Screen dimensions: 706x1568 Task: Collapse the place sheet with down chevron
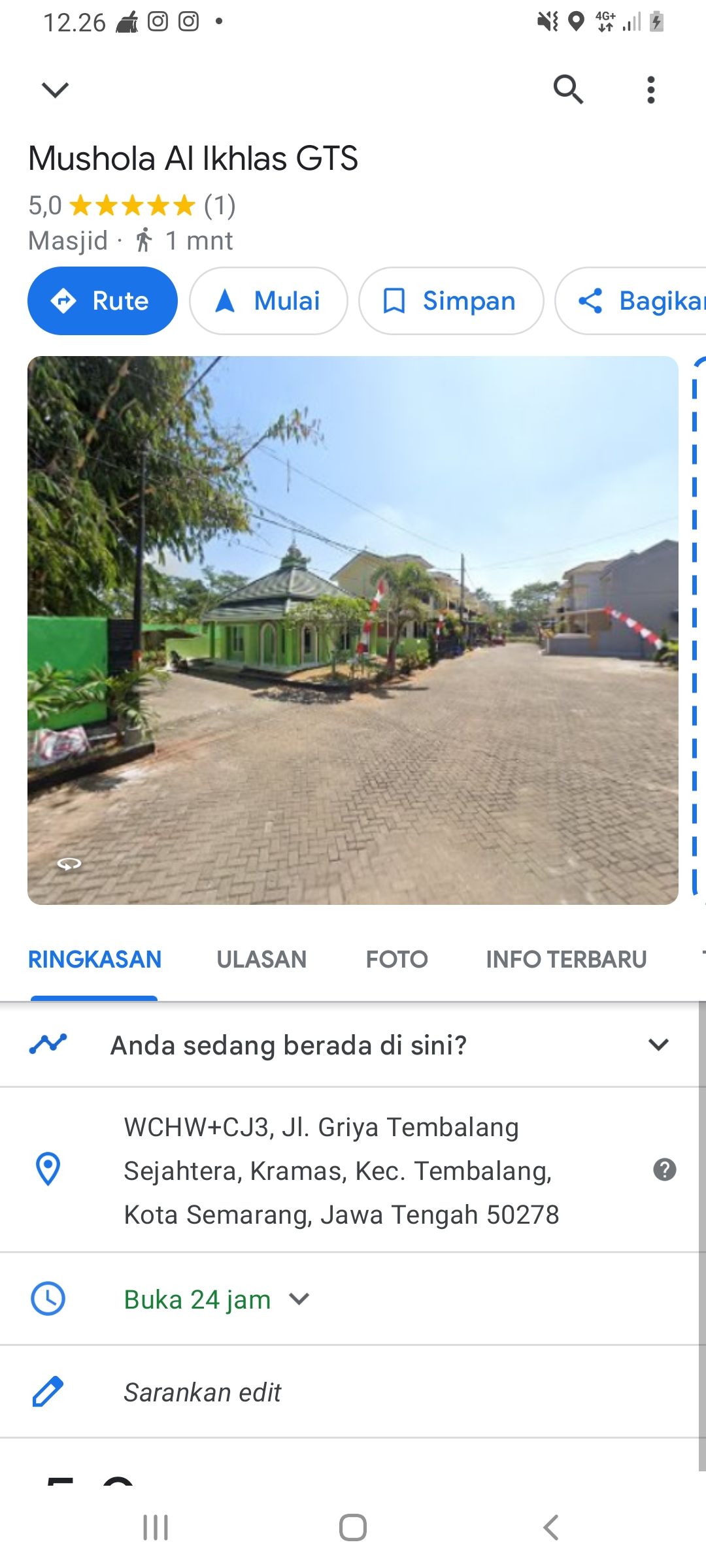coord(55,90)
